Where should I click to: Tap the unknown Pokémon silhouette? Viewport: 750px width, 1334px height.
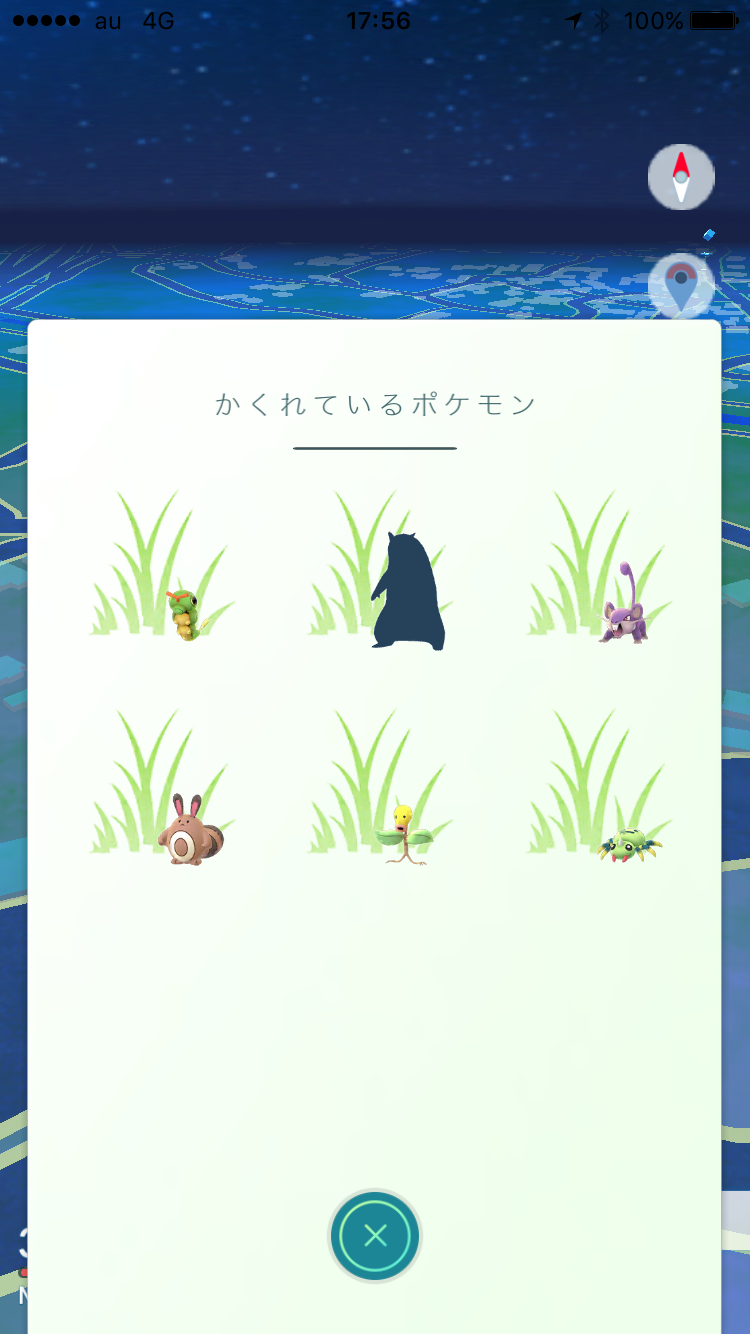click(x=408, y=590)
